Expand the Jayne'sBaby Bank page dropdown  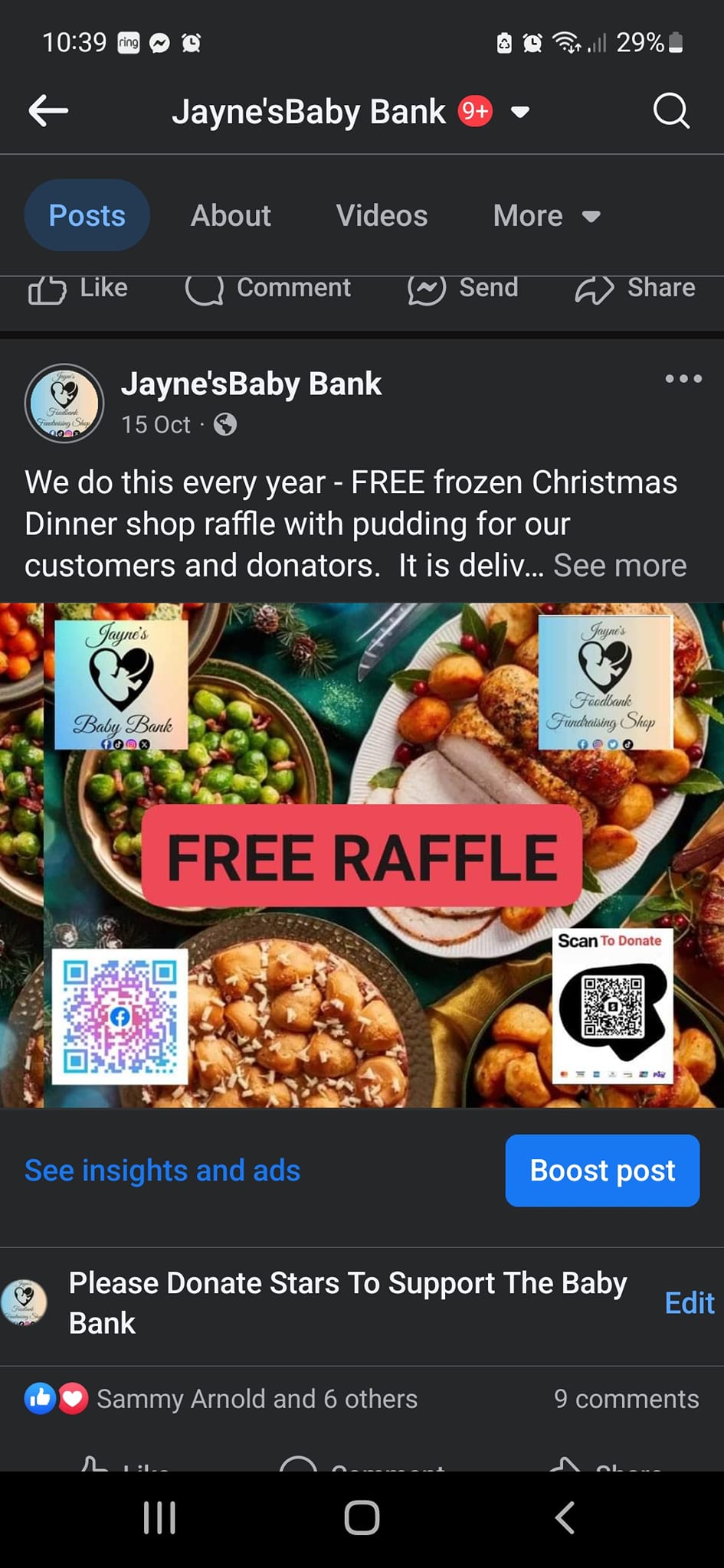[x=520, y=113]
